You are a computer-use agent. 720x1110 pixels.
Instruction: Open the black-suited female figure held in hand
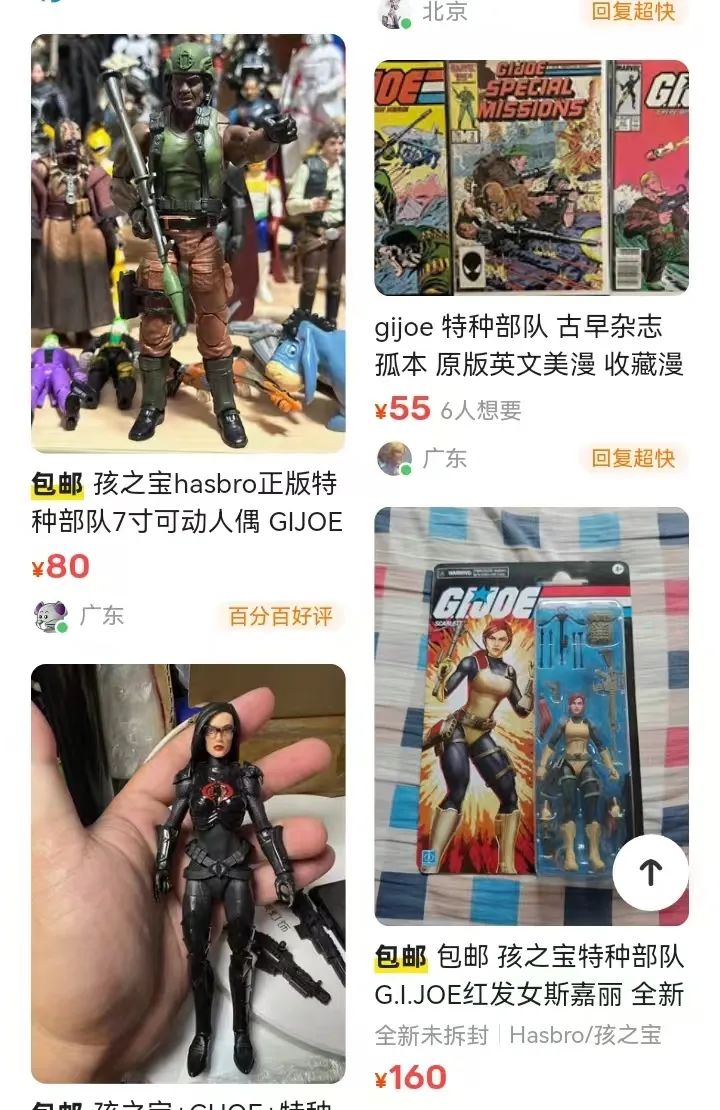pos(188,872)
